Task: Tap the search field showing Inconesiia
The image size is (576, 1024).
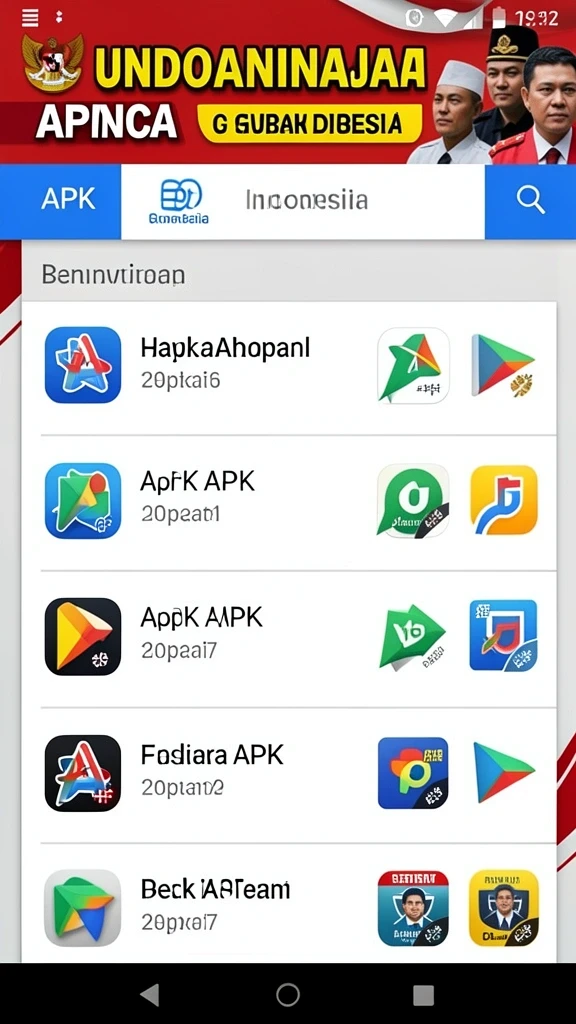Action: [303, 201]
